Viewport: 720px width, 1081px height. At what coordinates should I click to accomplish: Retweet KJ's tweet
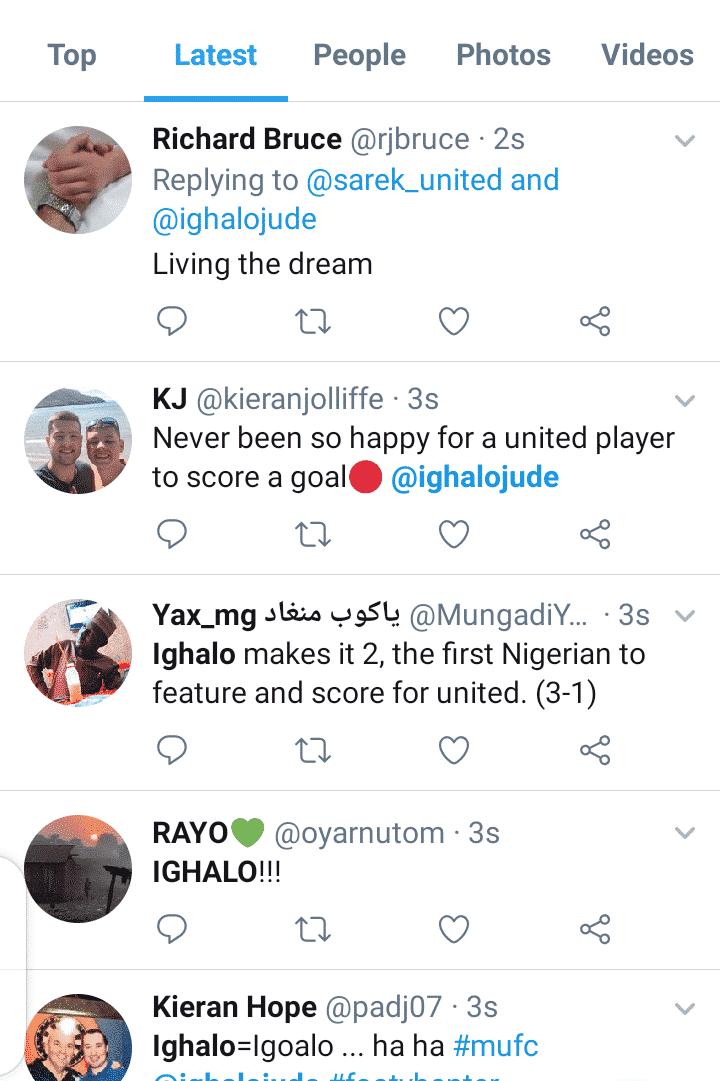tap(314, 535)
